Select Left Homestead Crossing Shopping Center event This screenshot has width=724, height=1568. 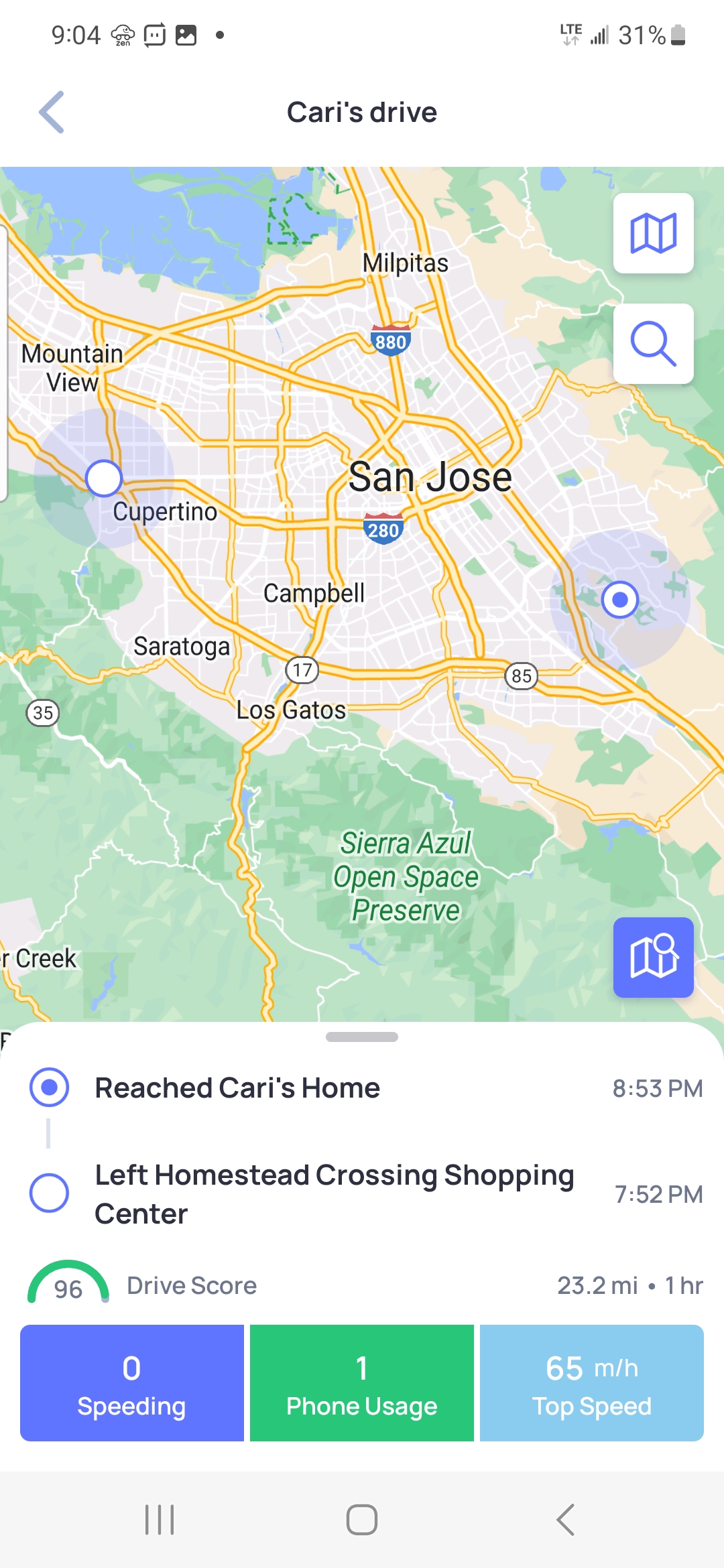334,1193
